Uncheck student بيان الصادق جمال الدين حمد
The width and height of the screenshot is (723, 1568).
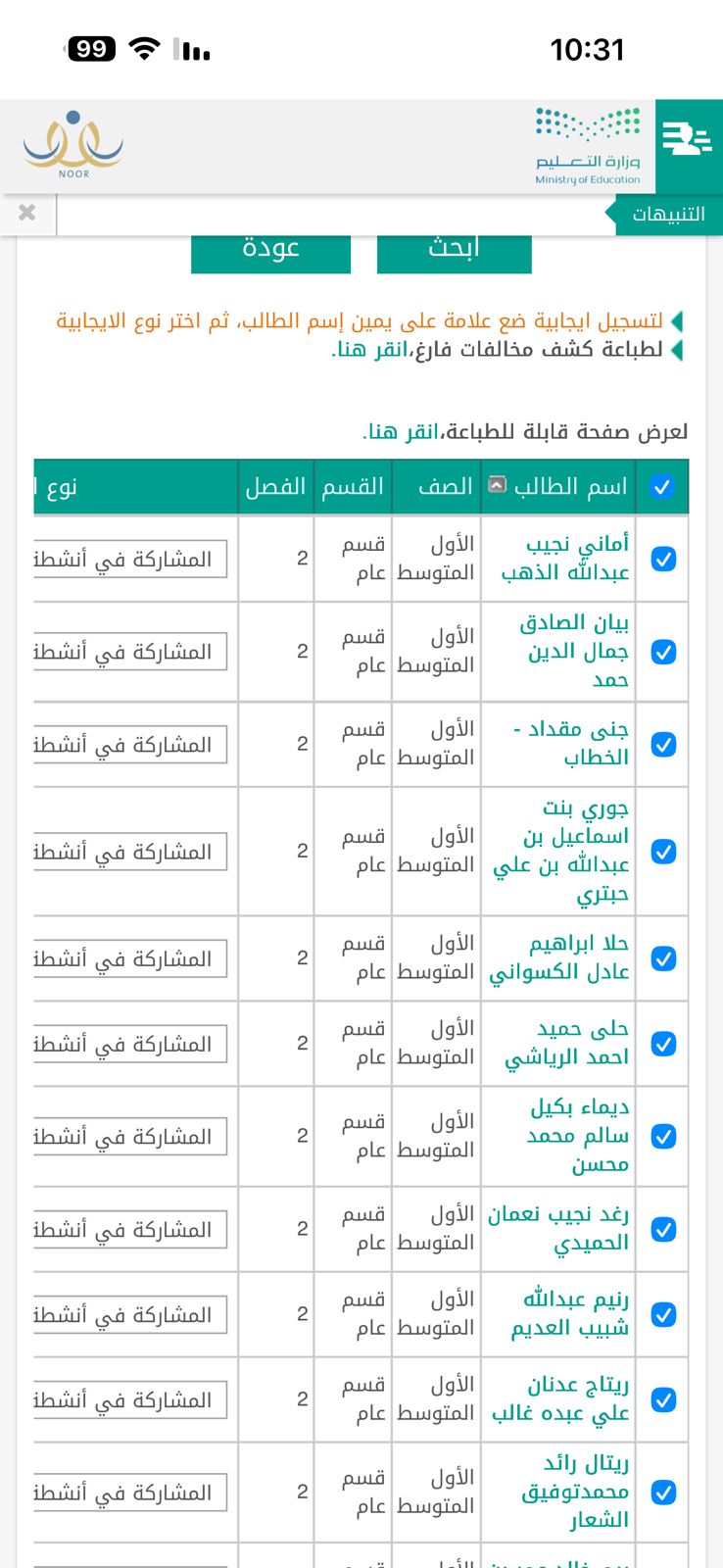pos(663,652)
